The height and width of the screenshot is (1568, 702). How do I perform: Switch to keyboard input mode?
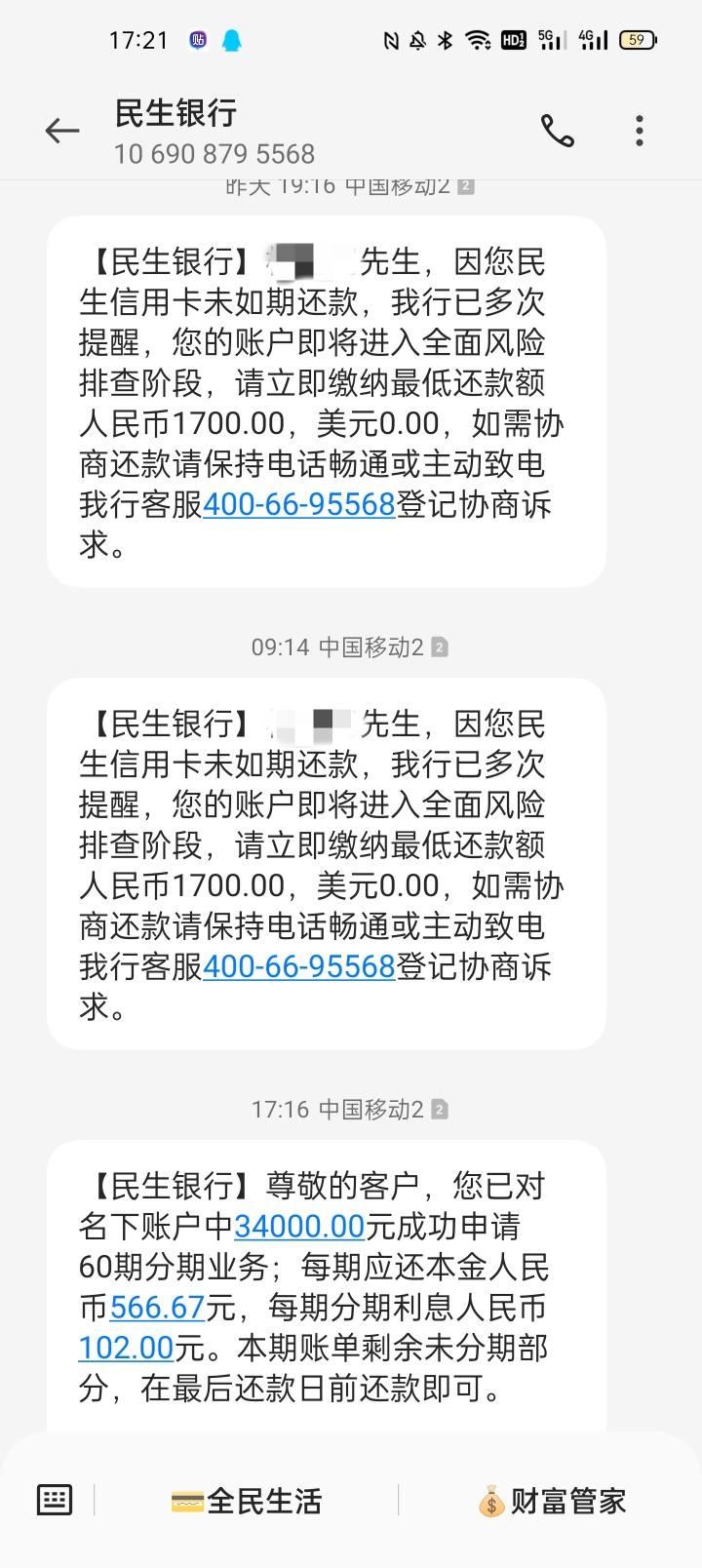[x=55, y=1500]
